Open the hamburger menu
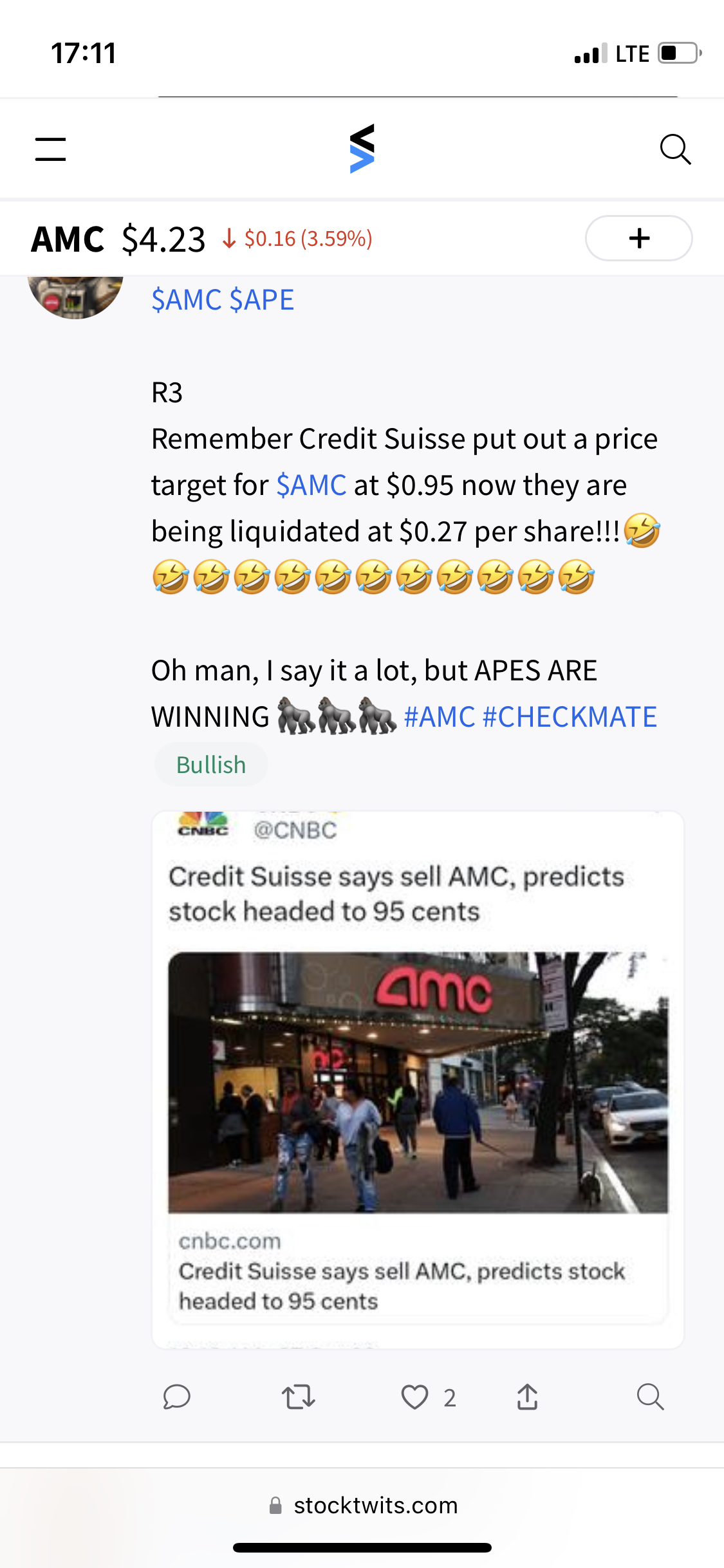Viewport: 724px width, 1568px height. (x=50, y=149)
